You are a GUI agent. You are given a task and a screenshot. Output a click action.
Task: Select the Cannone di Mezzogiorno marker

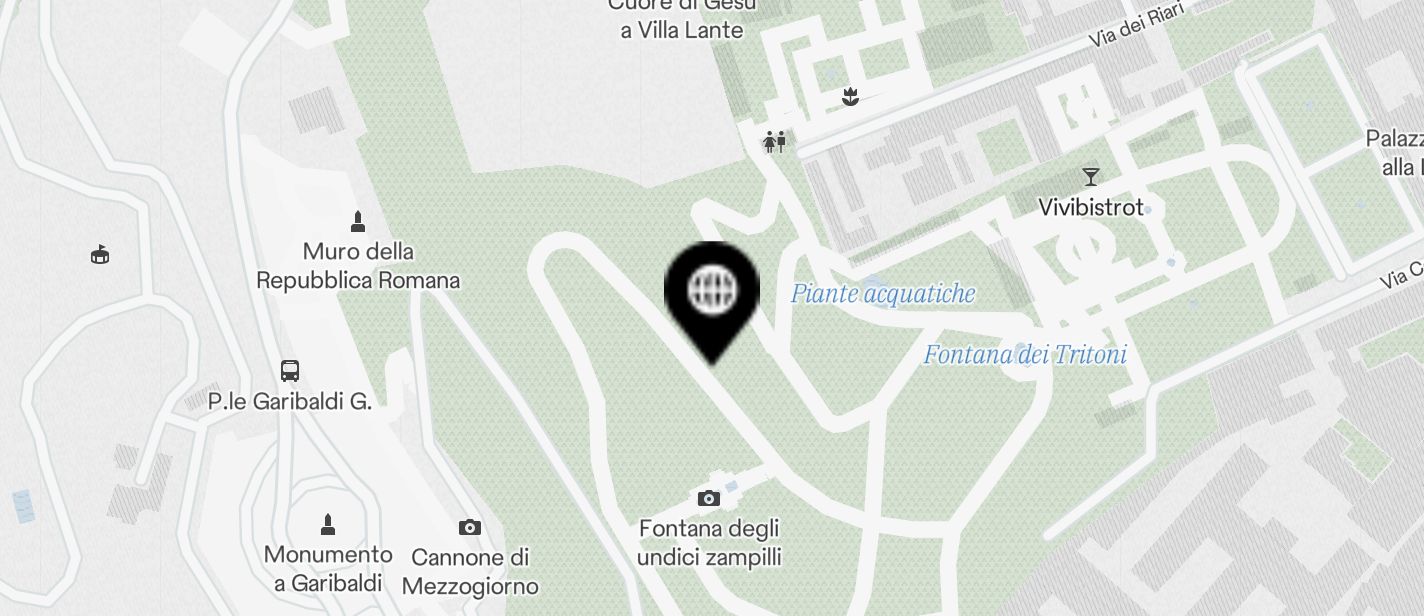click(470, 527)
